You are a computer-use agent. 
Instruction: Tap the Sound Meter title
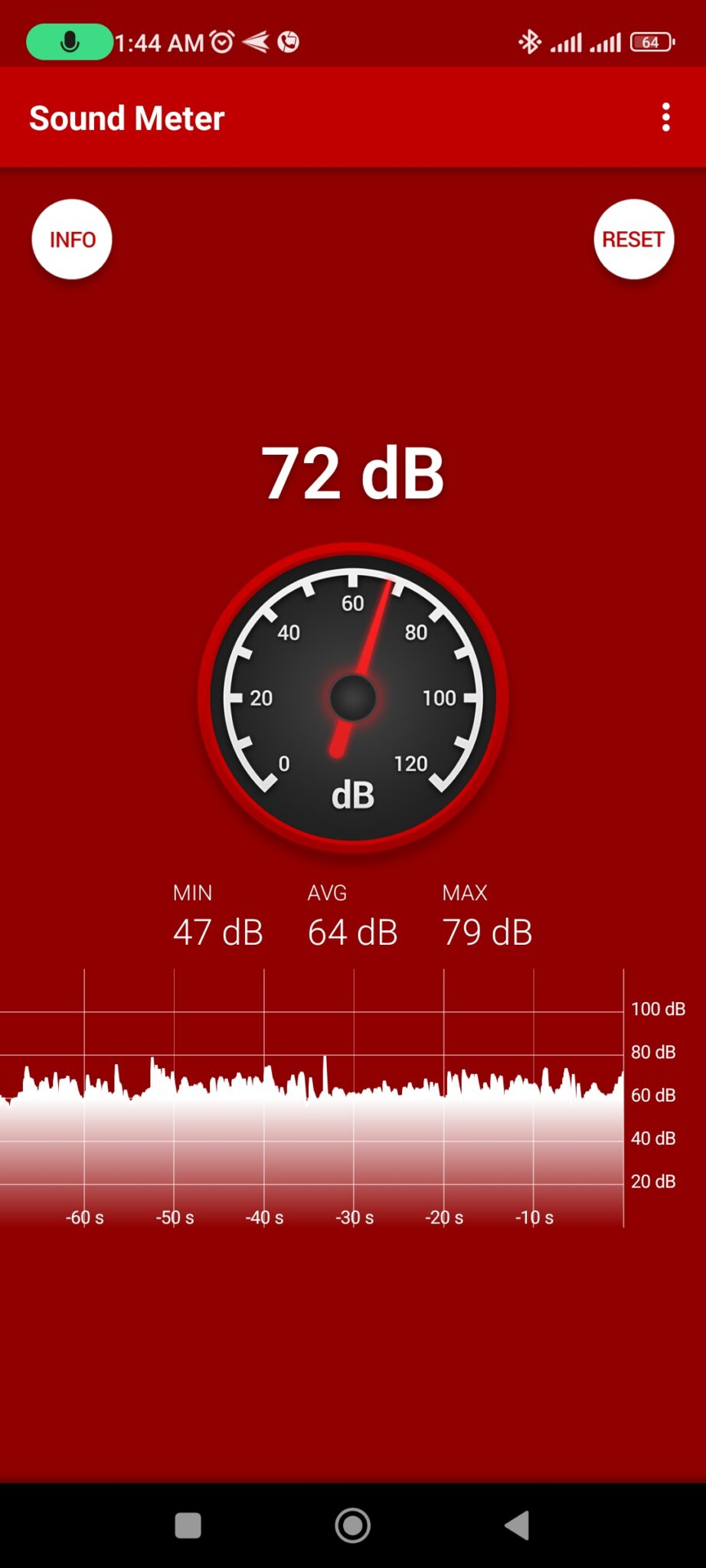click(126, 118)
